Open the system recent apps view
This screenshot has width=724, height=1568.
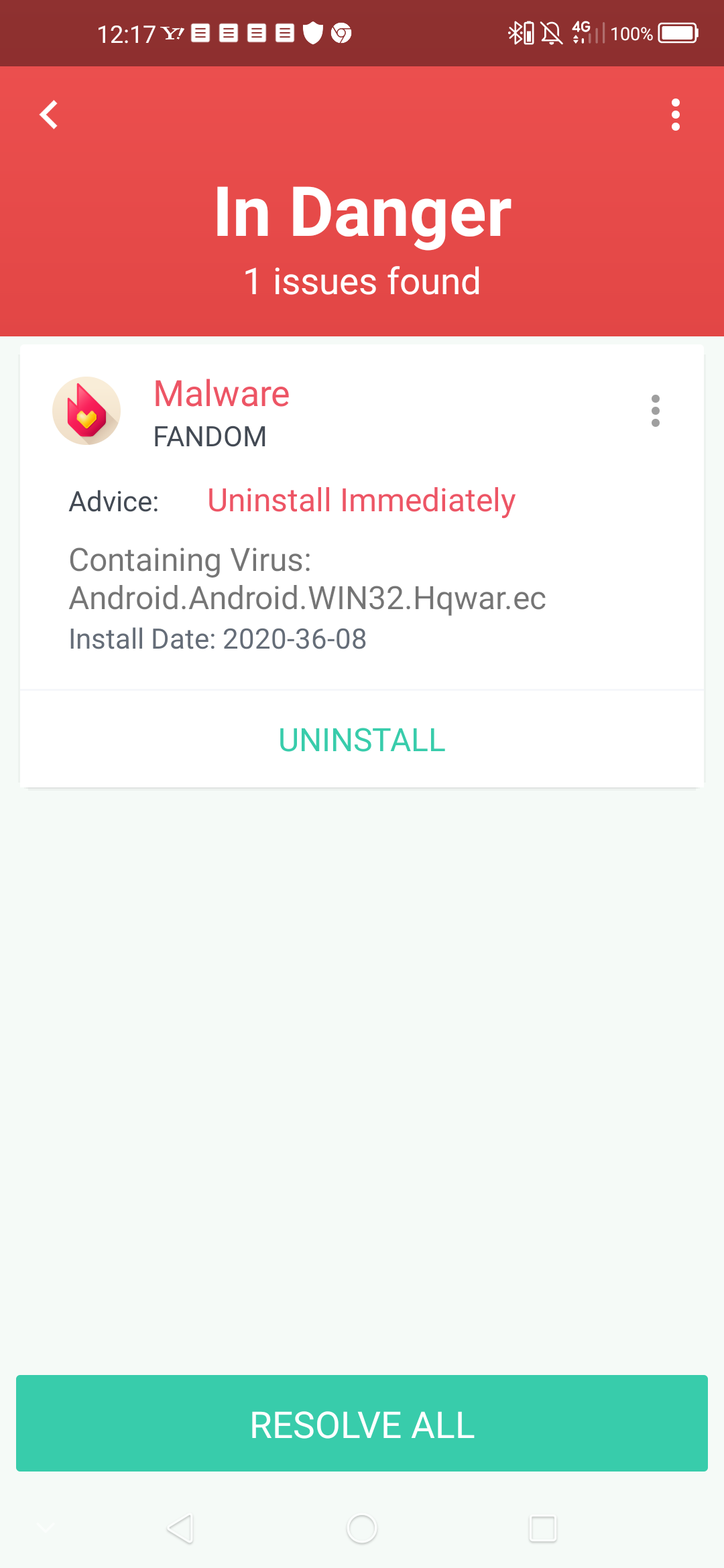click(x=542, y=1528)
